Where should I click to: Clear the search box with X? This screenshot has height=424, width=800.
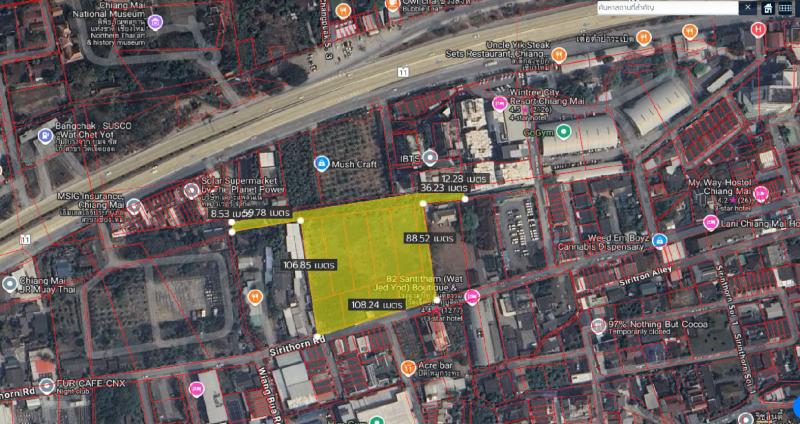point(746,7)
